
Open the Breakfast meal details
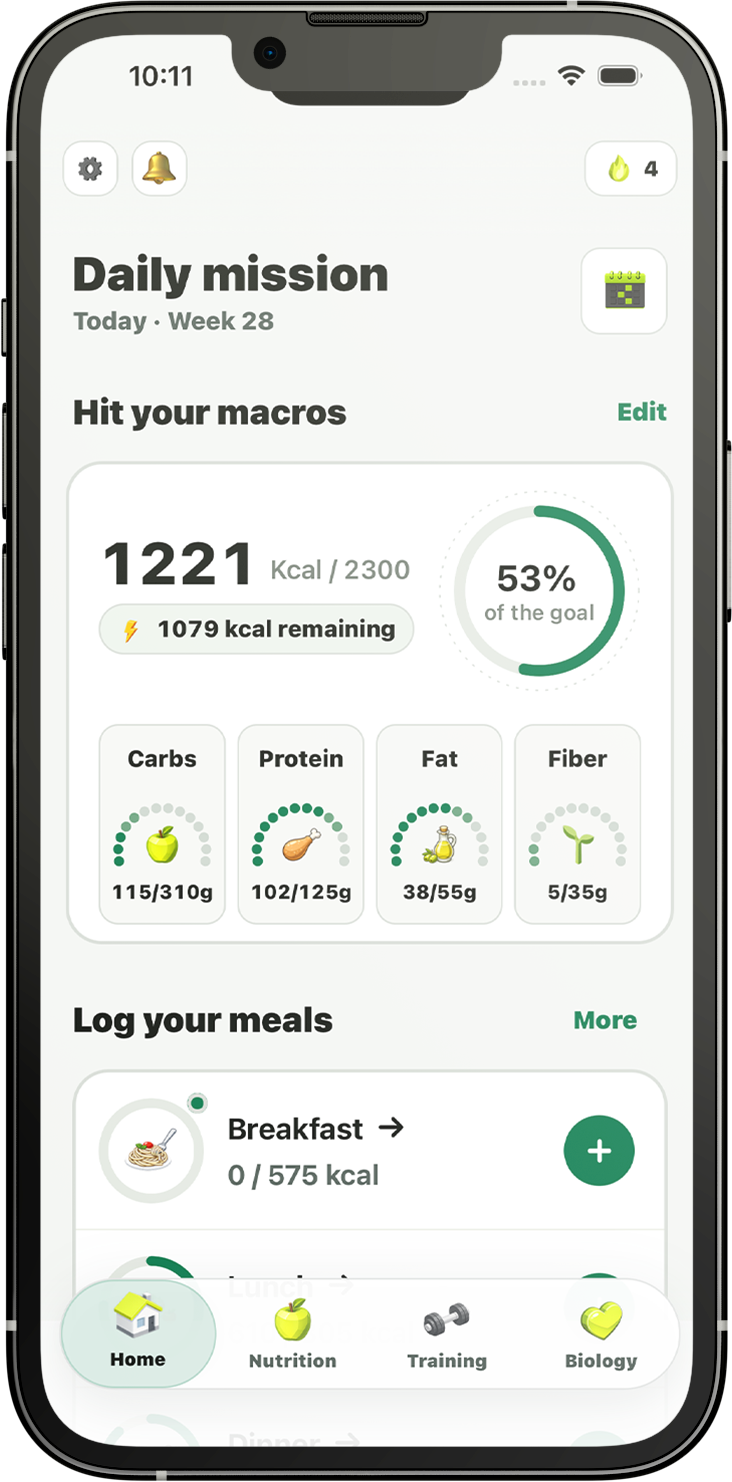tap(315, 1129)
